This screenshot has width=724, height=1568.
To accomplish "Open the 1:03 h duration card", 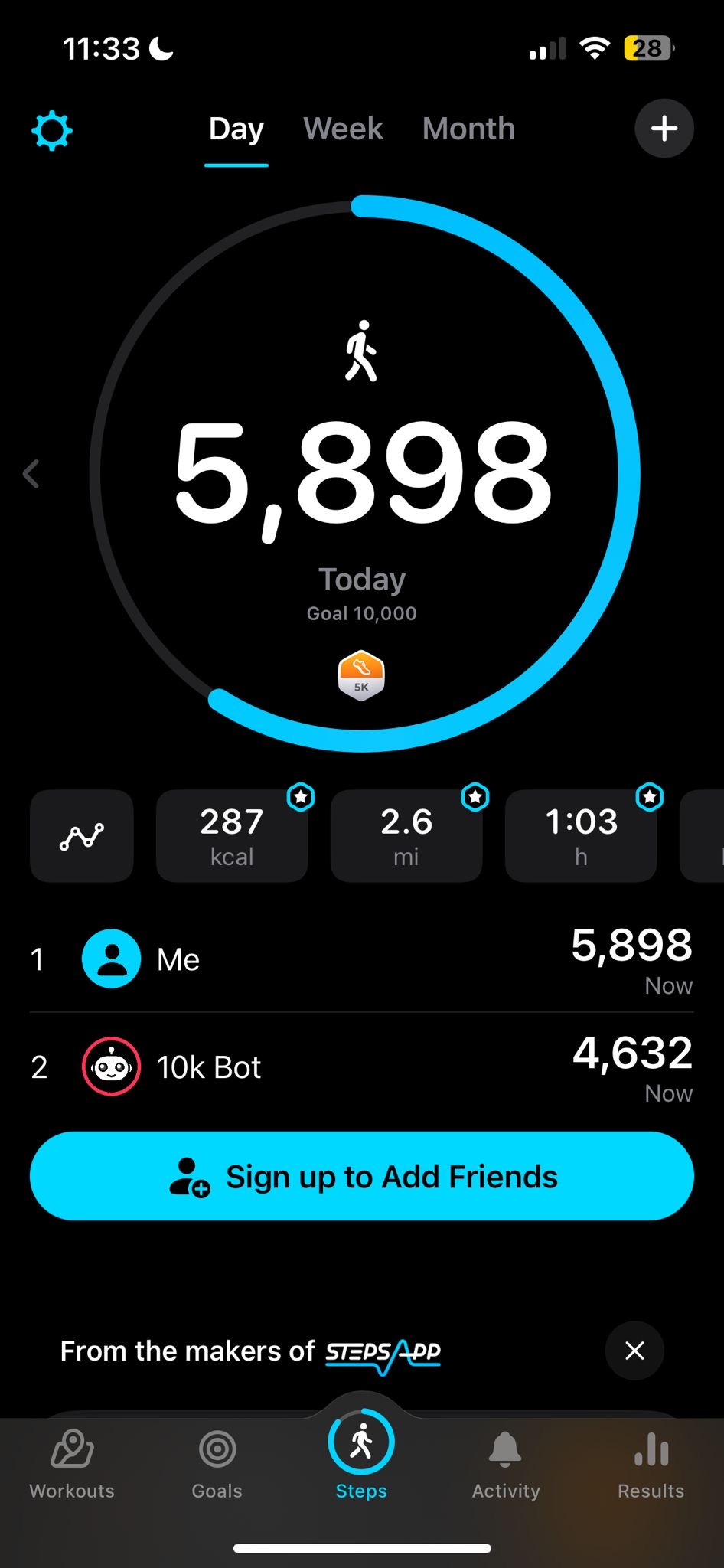I will click(x=581, y=836).
